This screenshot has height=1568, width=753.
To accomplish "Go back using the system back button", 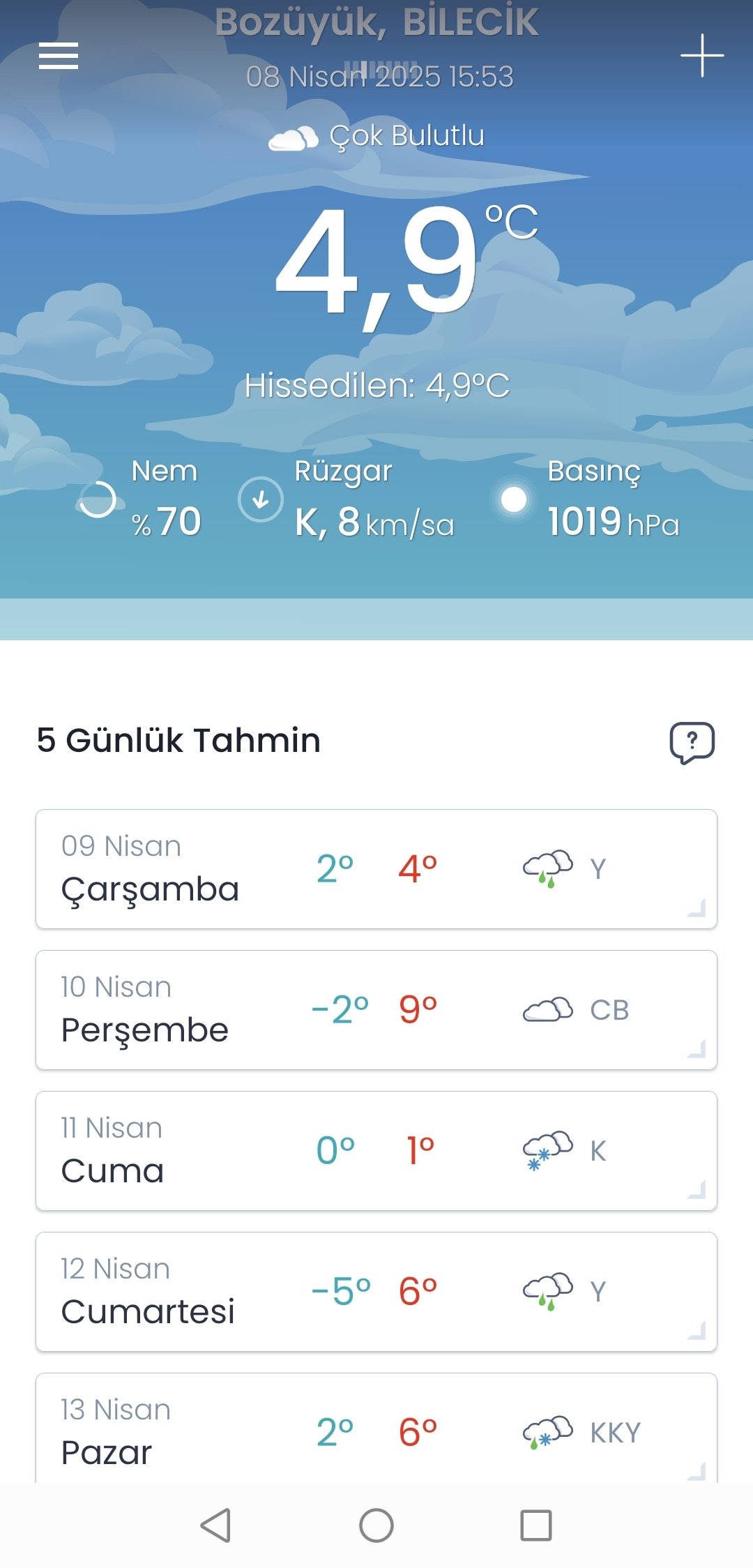I will click(x=215, y=1525).
